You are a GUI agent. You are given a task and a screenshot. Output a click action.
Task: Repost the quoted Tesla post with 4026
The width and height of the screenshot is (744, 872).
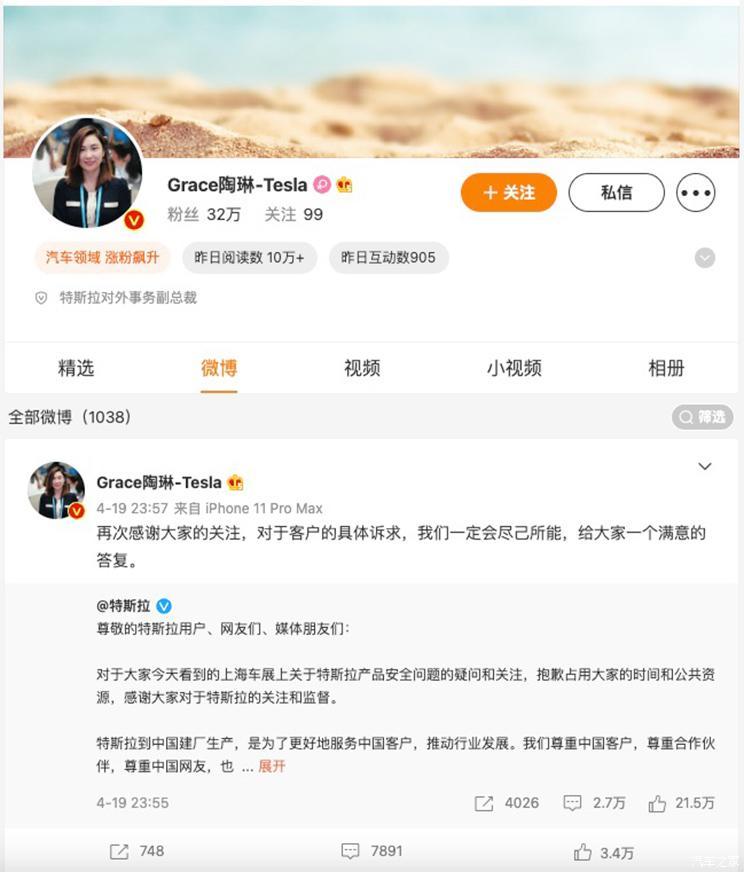pos(506,803)
